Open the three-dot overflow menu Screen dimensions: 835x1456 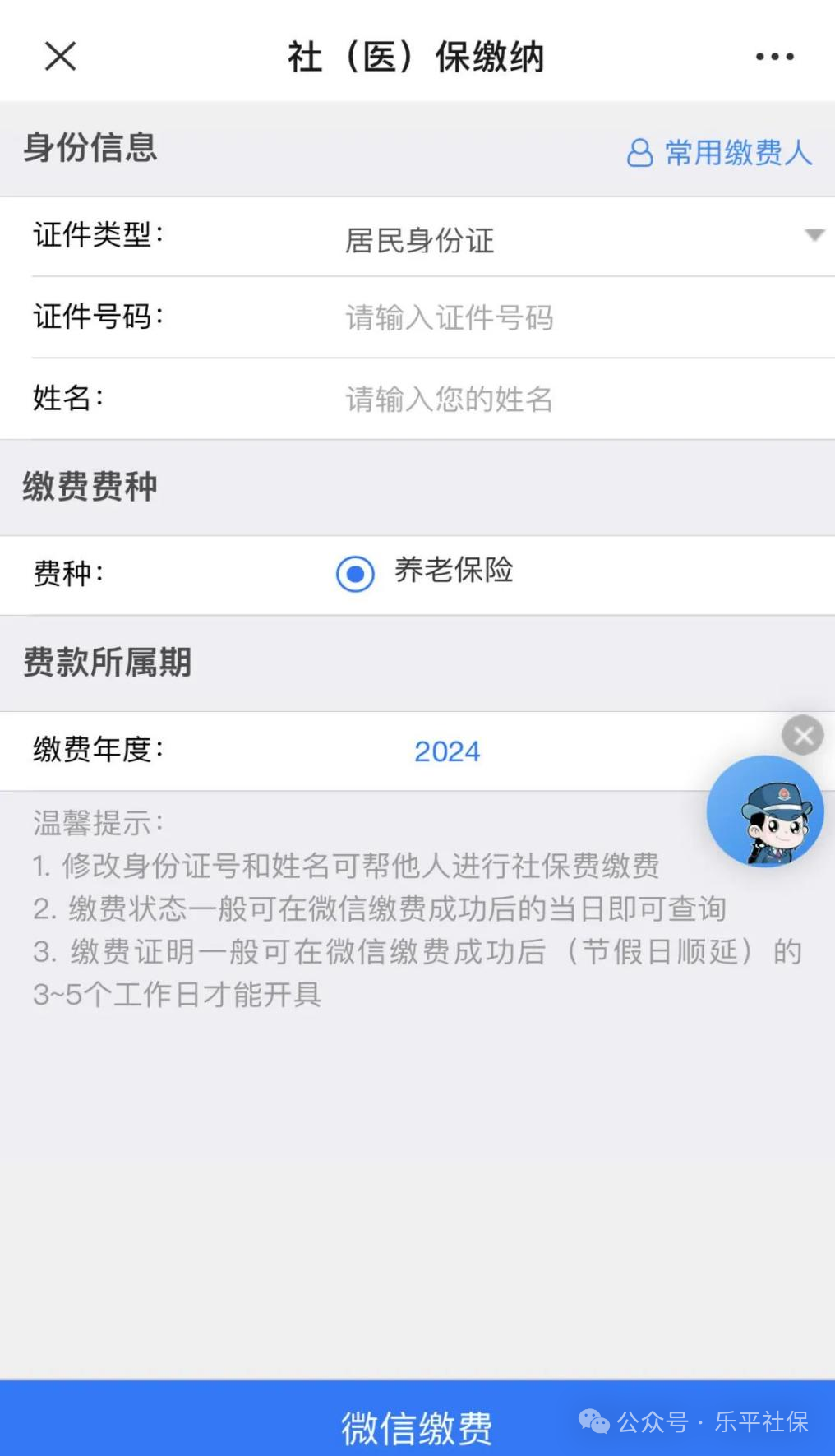click(x=774, y=57)
